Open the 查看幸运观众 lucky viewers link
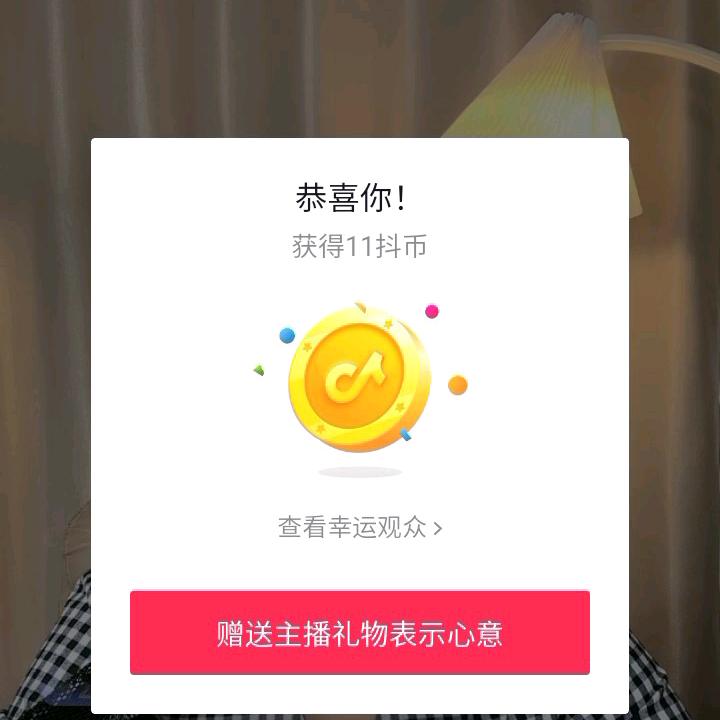The width and height of the screenshot is (720, 720). coord(360,527)
